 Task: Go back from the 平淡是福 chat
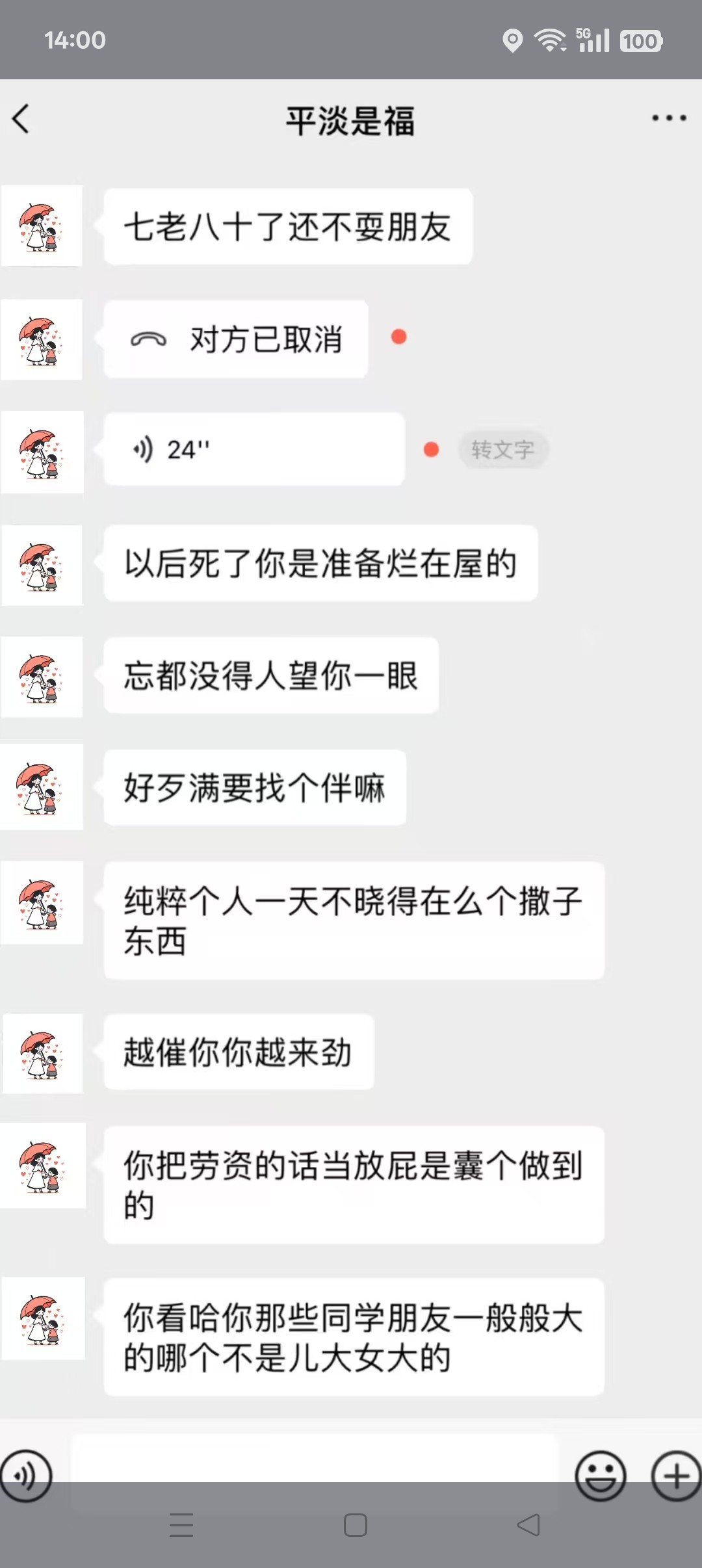point(21,119)
